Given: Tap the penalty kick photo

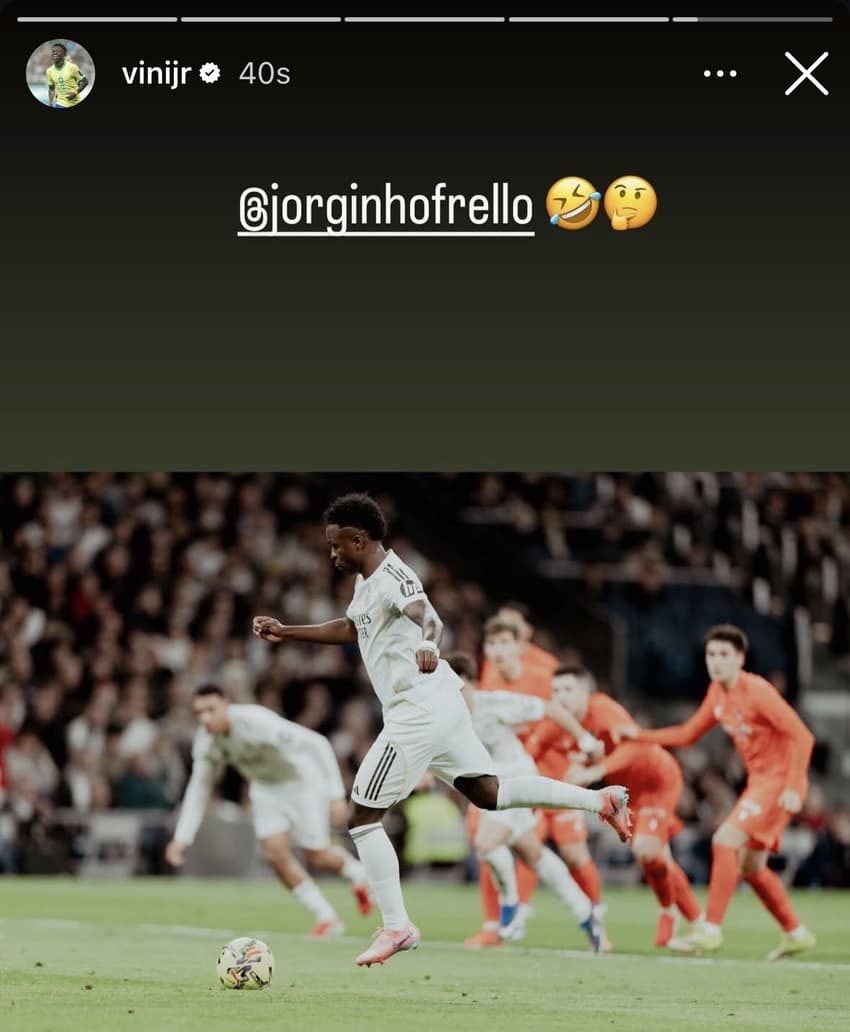Looking at the screenshot, I should [x=425, y=750].
